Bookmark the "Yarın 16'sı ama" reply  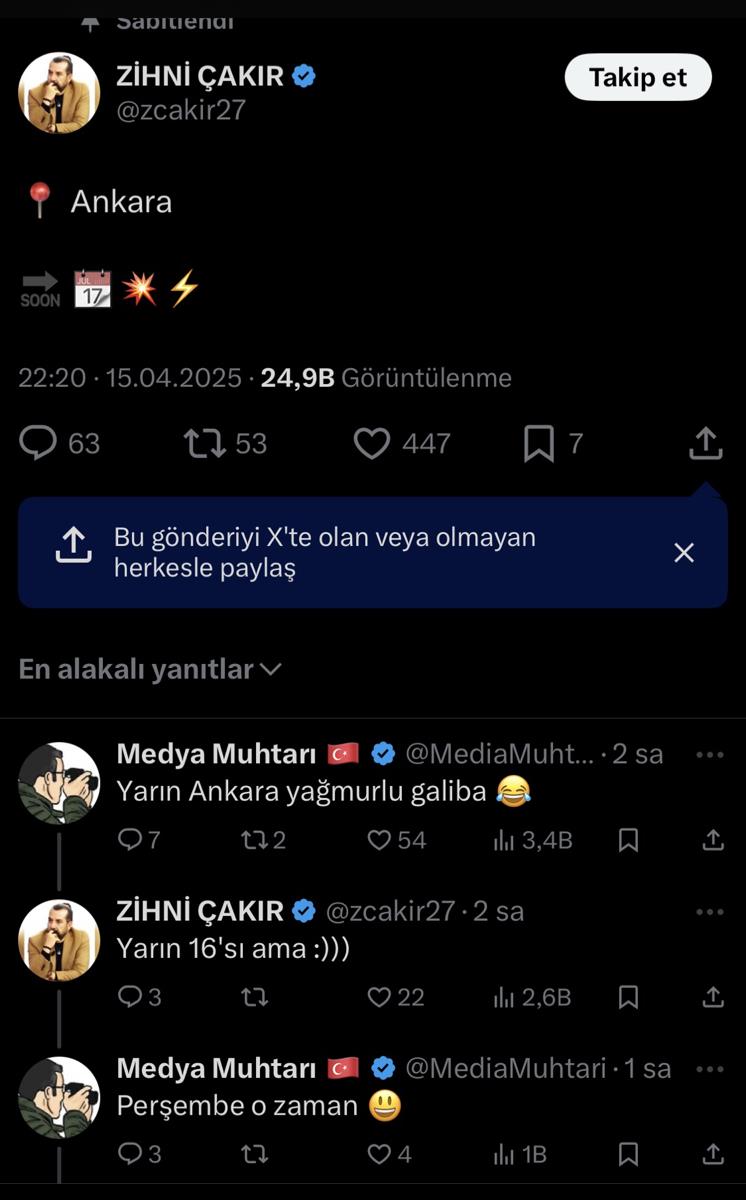(628, 997)
